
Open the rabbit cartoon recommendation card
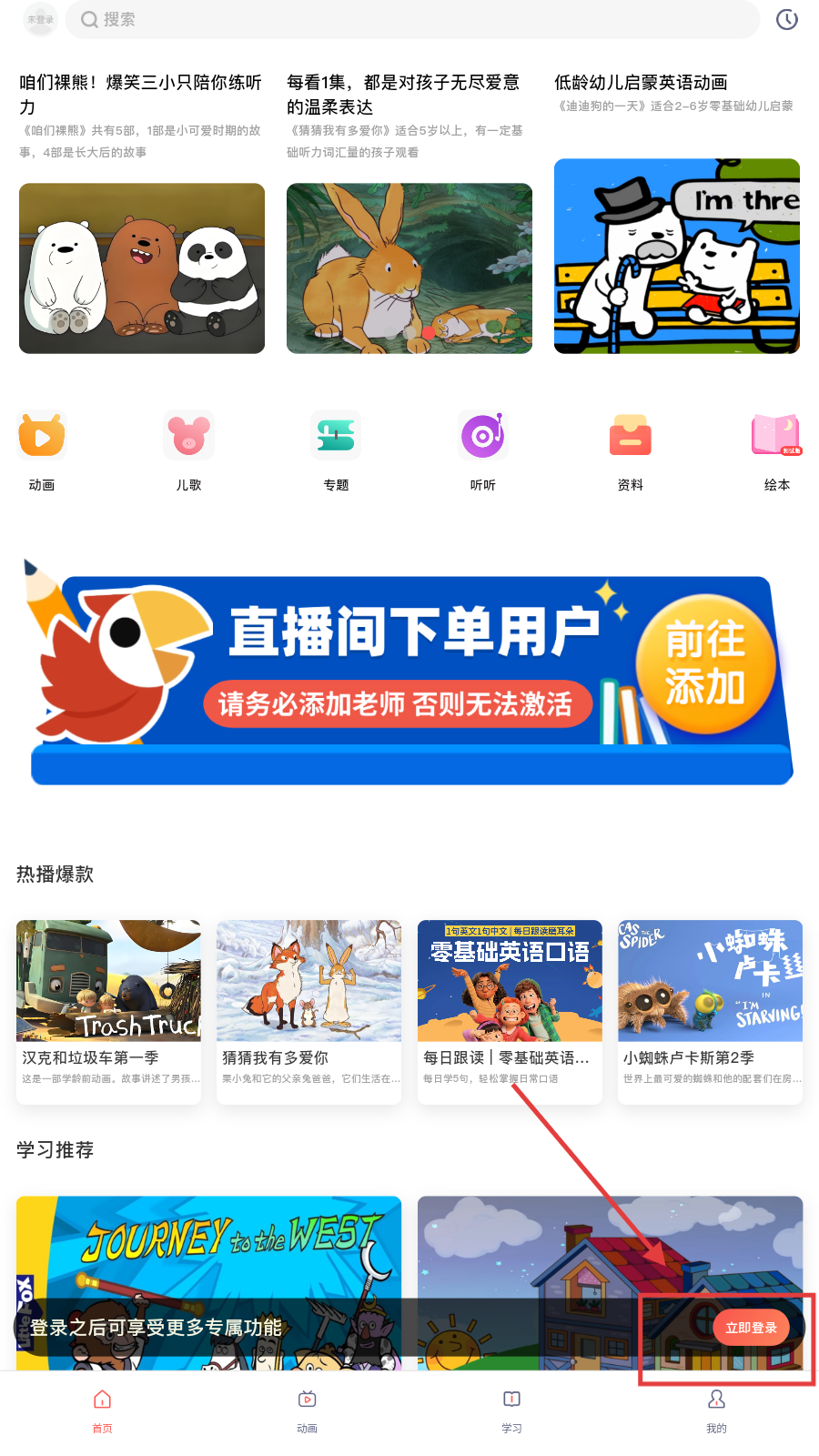[x=409, y=268]
